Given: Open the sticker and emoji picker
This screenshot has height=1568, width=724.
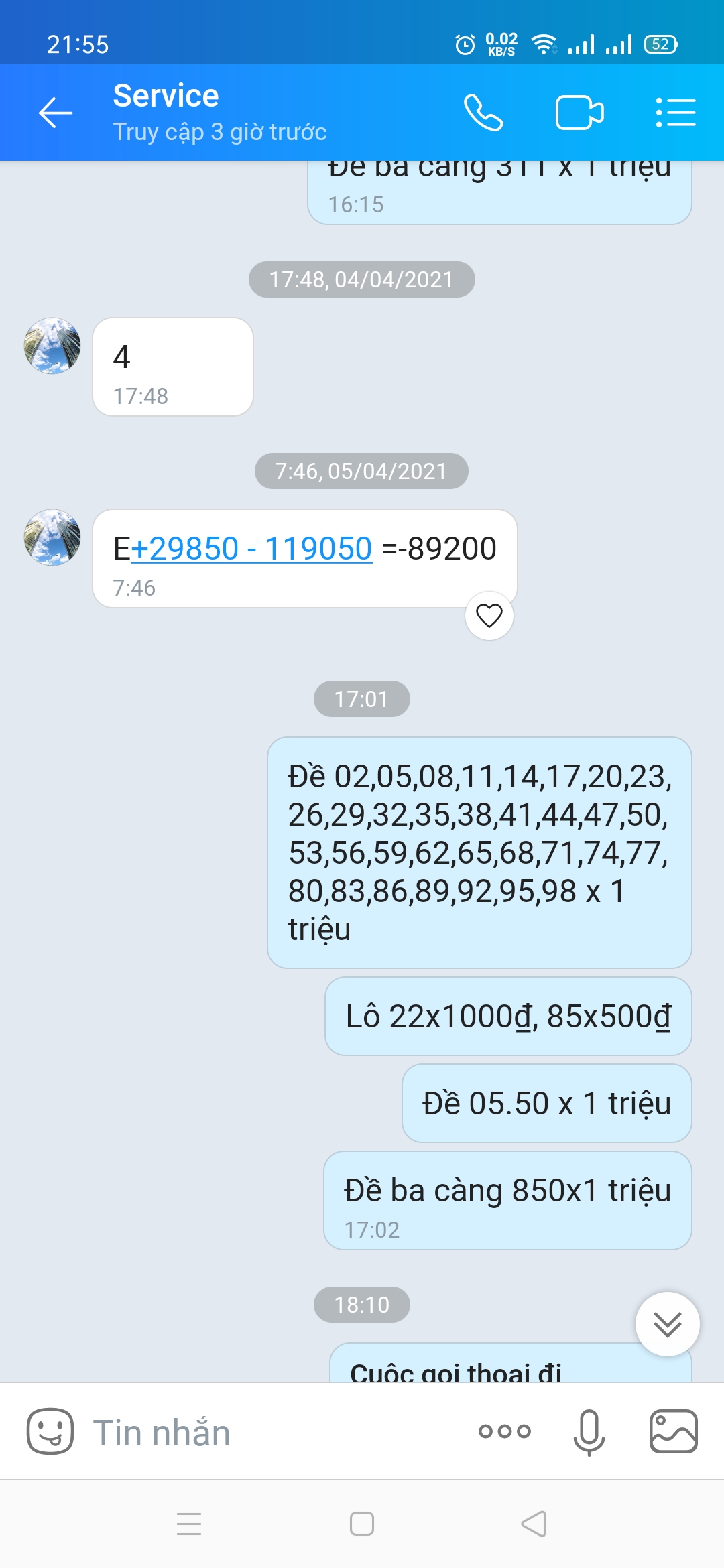Looking at the screenshot, I should [50, 1431].
